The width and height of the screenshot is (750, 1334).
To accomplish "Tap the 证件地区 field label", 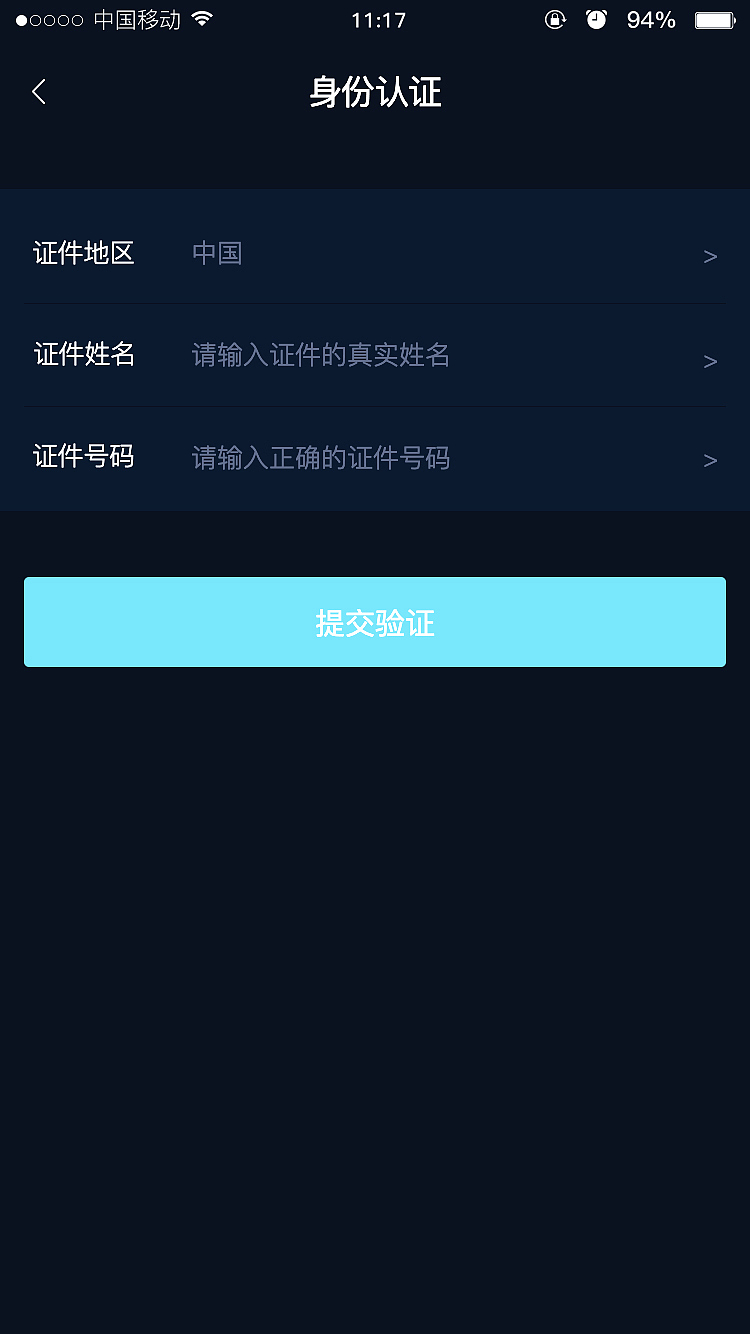I will (84, 253).
